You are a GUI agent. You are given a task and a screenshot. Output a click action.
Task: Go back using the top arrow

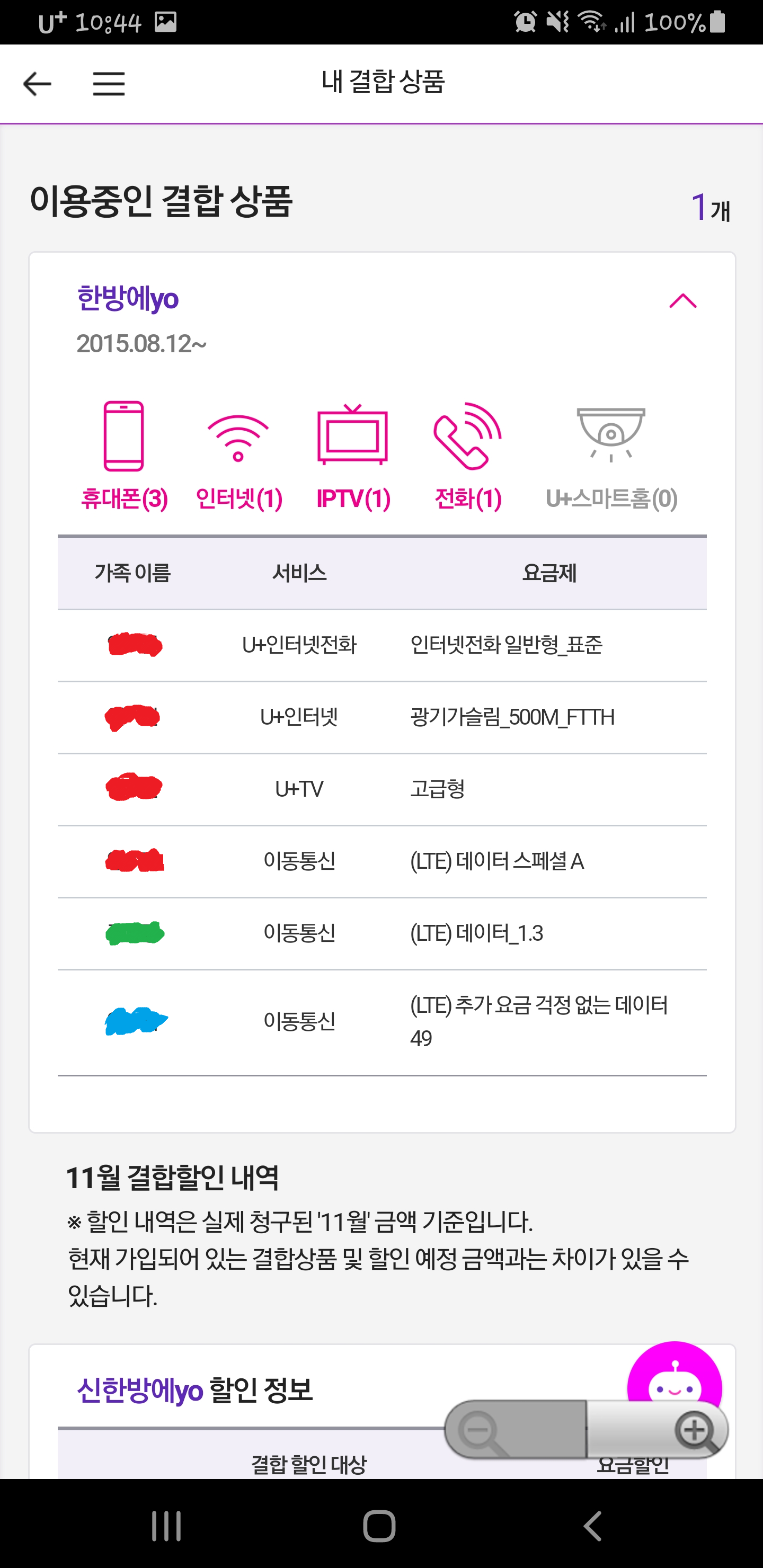click(37, 83)
